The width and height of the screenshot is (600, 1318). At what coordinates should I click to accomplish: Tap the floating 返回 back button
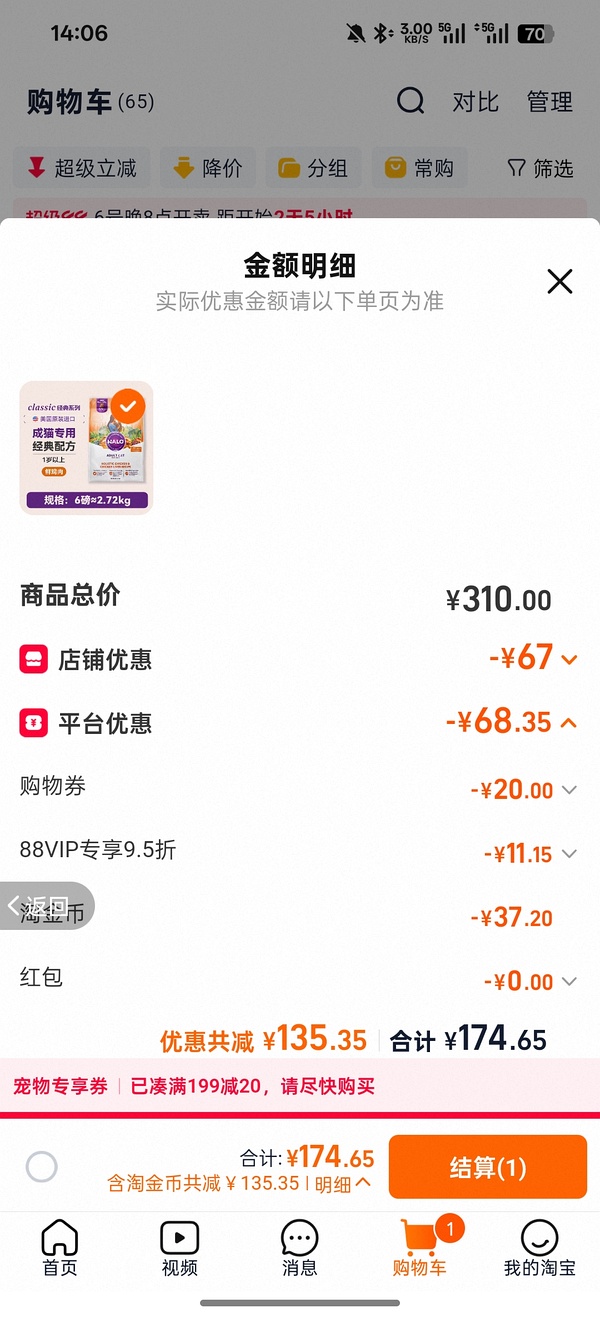[x=46, y=906]
